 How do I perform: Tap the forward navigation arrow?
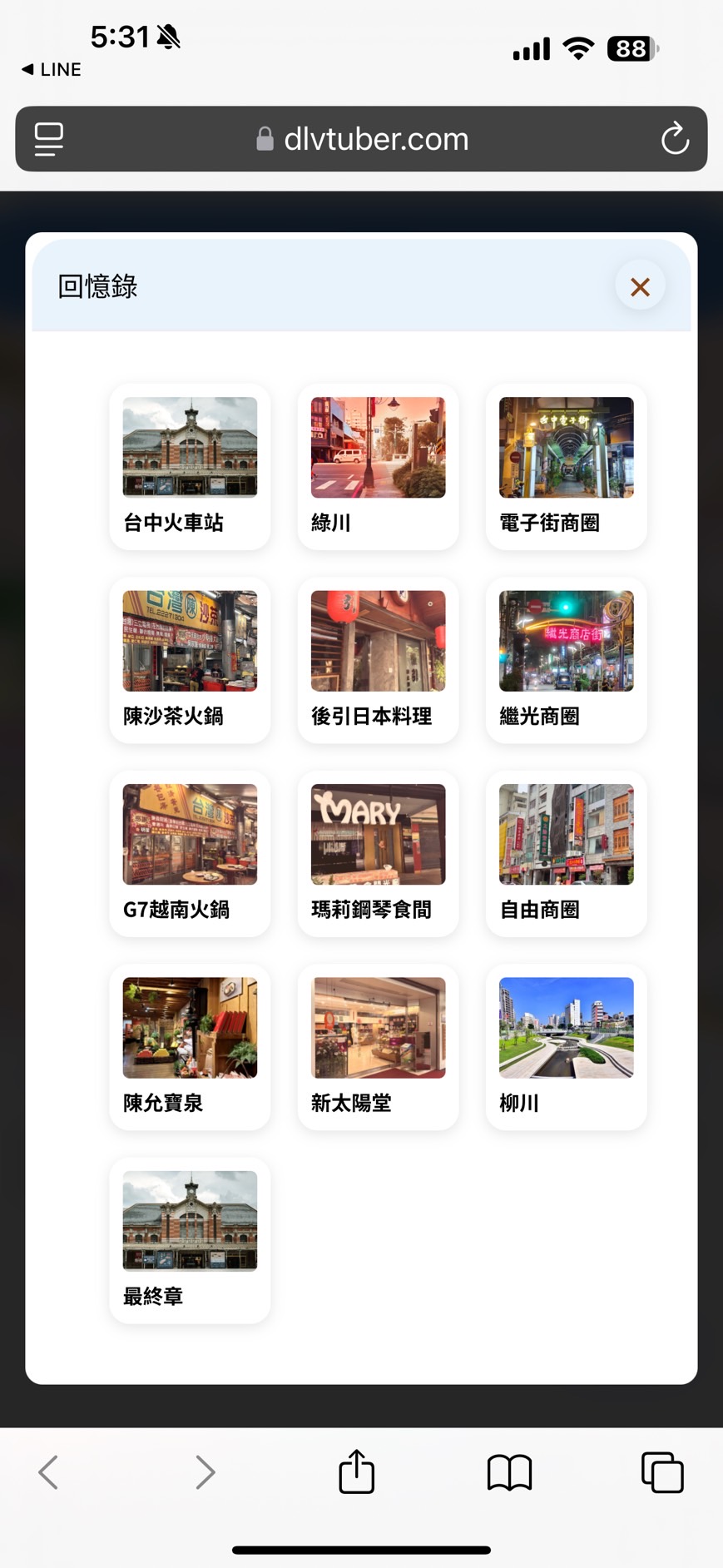(206, 1471)
